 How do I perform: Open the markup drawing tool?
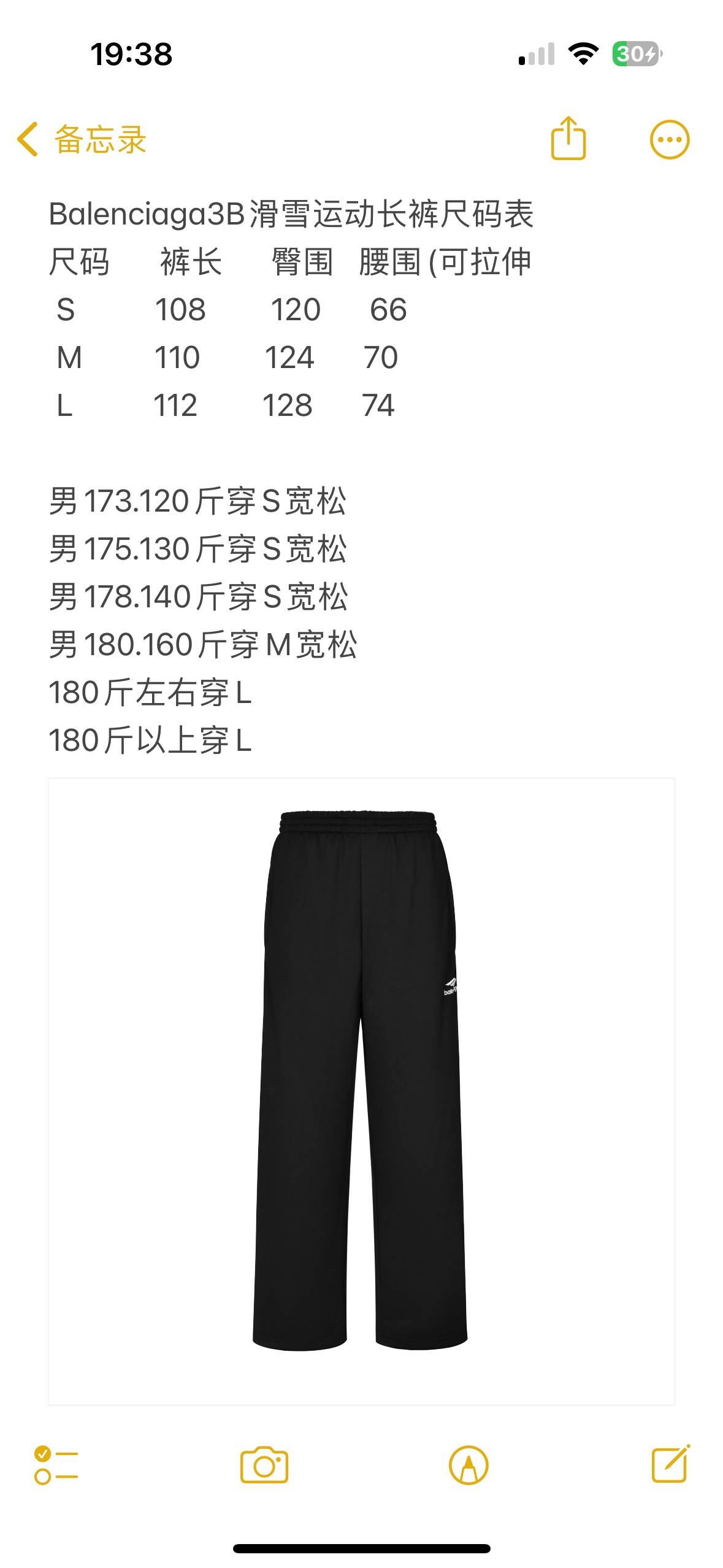tap(469, 1465)
